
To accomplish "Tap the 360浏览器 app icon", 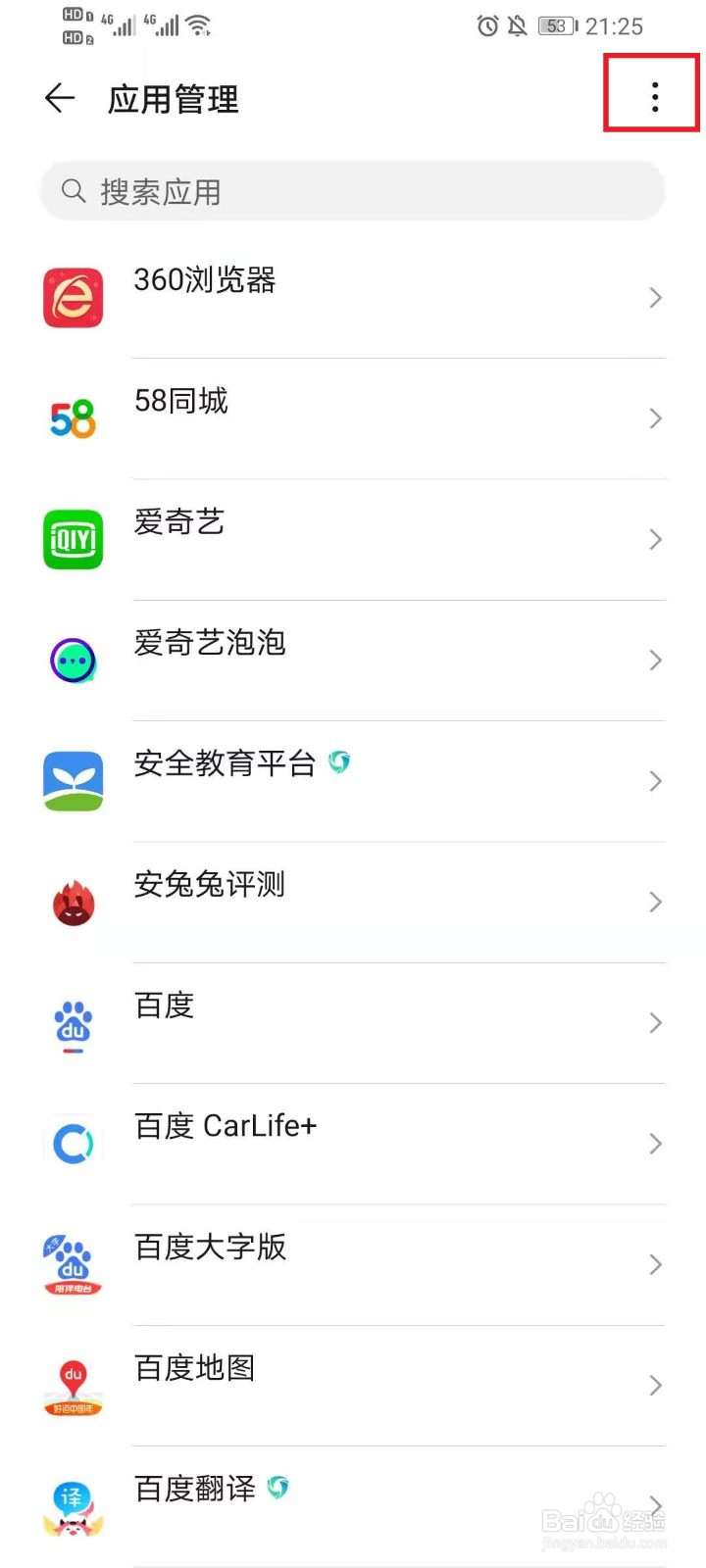I will pyautogui.click(x=73, y=297).
